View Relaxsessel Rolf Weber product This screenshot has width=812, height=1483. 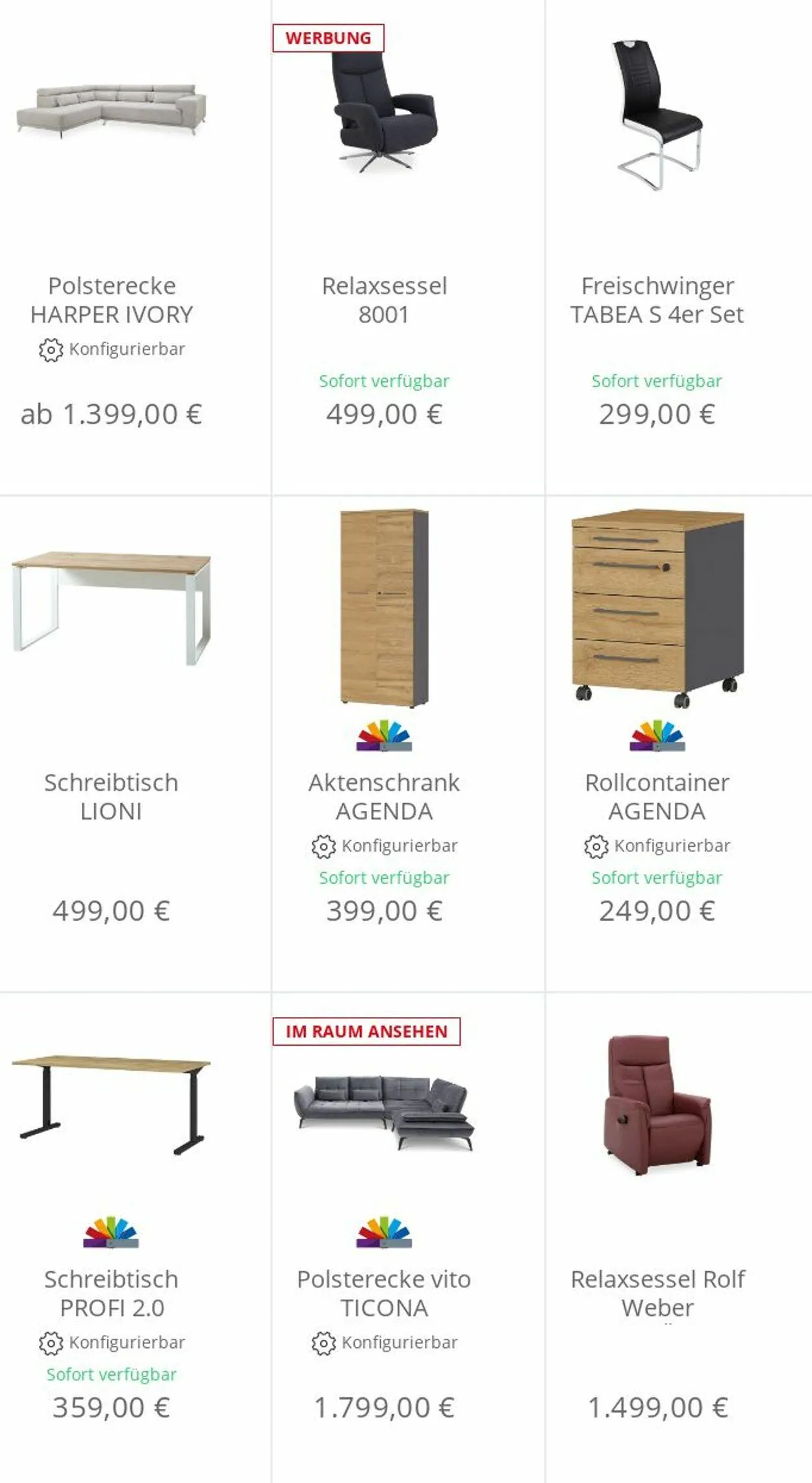[x=657, y=1293]
